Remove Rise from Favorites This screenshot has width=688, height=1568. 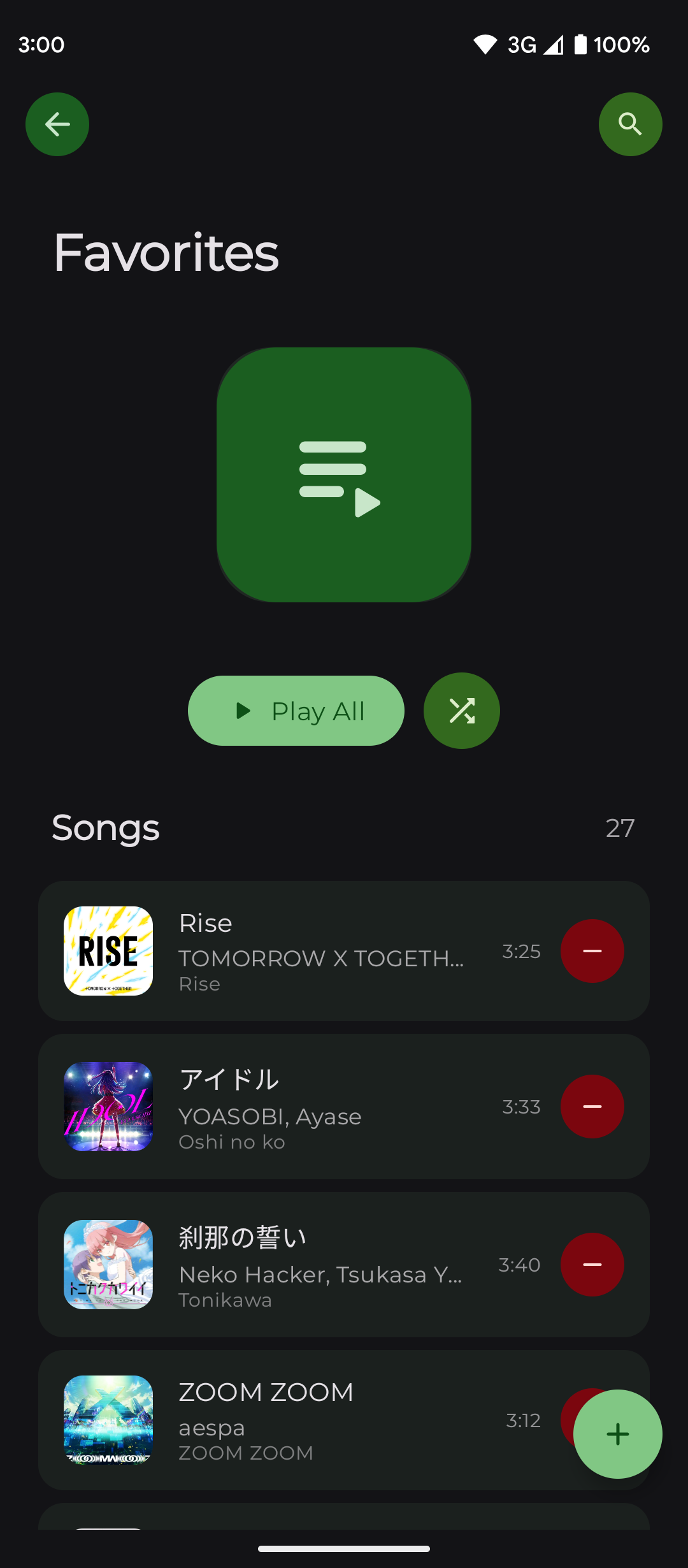tap(592, 951)
